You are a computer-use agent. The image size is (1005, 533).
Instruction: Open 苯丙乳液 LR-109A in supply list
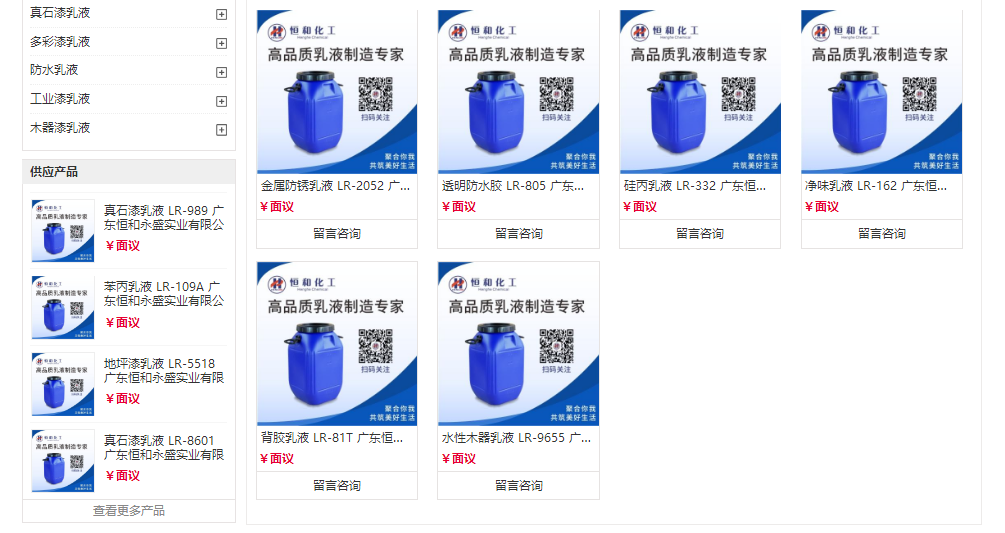pos(164,293)
